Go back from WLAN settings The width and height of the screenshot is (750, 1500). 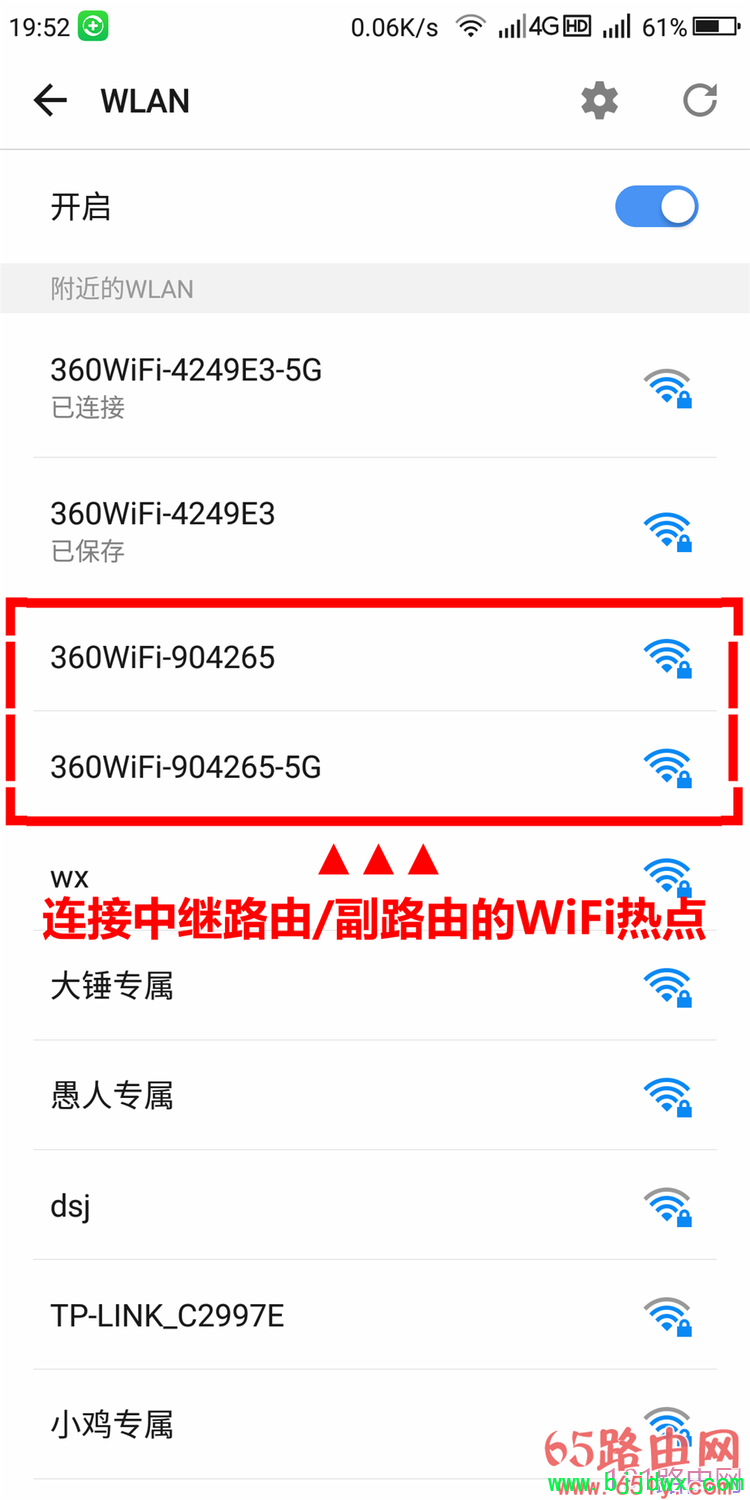50,100
